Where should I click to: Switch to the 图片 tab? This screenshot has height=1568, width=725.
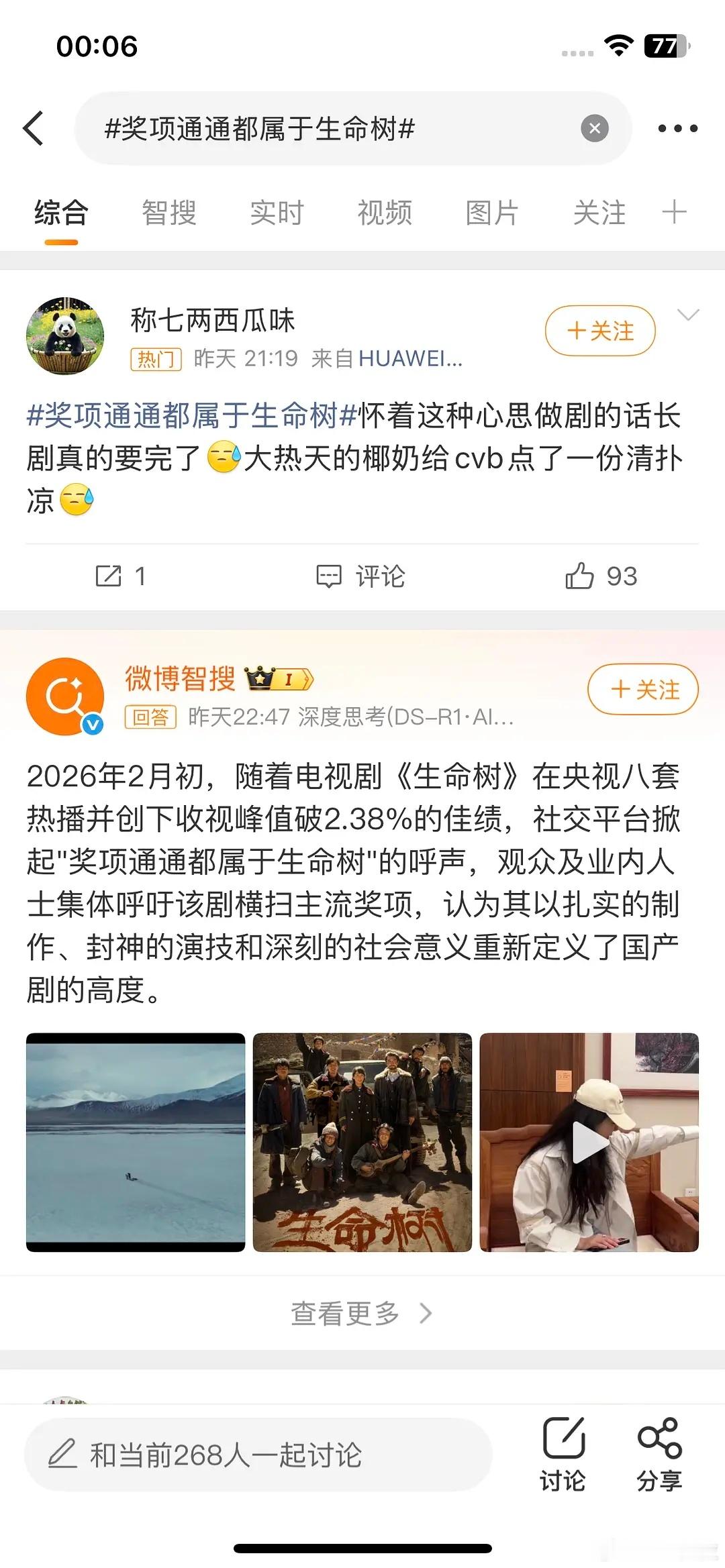492,213
